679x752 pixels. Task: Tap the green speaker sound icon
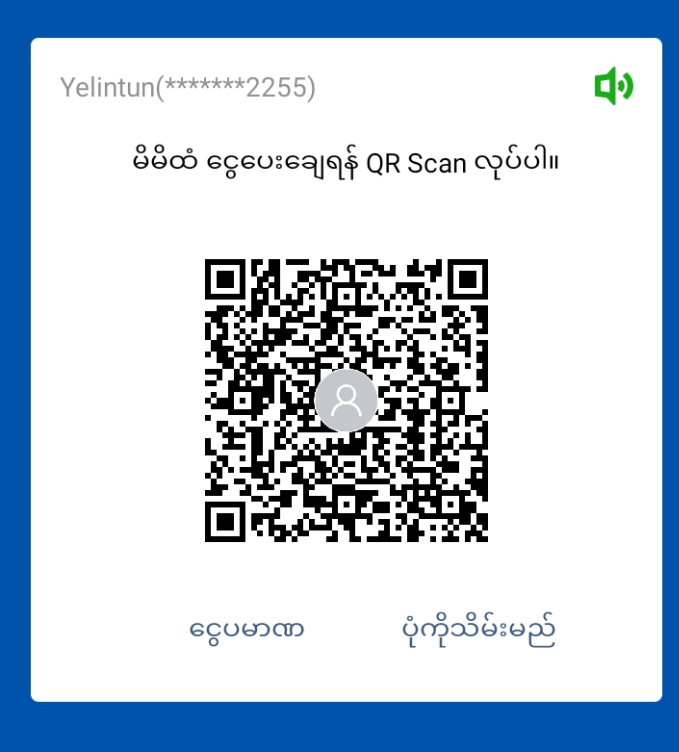[x=613, y=87]
